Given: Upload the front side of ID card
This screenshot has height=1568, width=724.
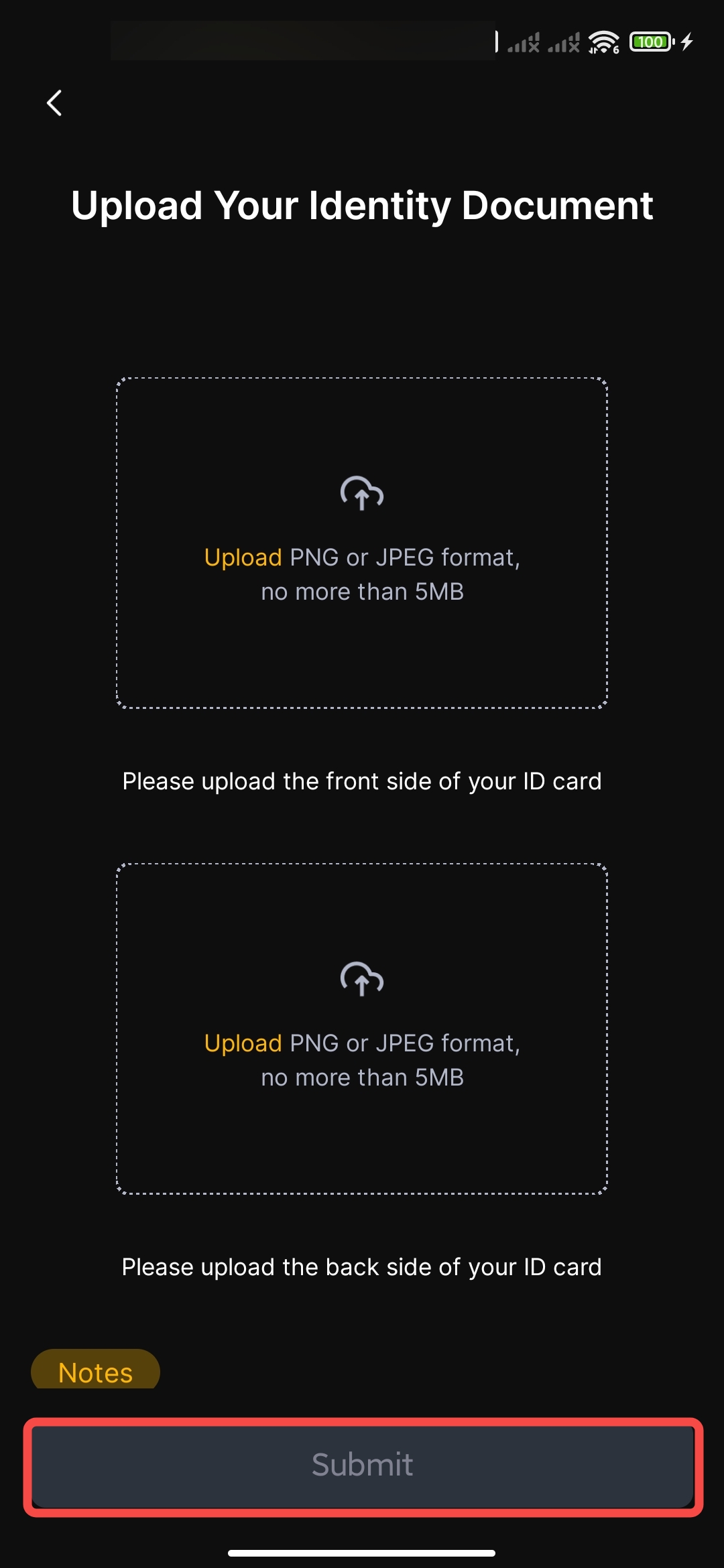Looking at the screenshot, I should click(x=362, y=543).
